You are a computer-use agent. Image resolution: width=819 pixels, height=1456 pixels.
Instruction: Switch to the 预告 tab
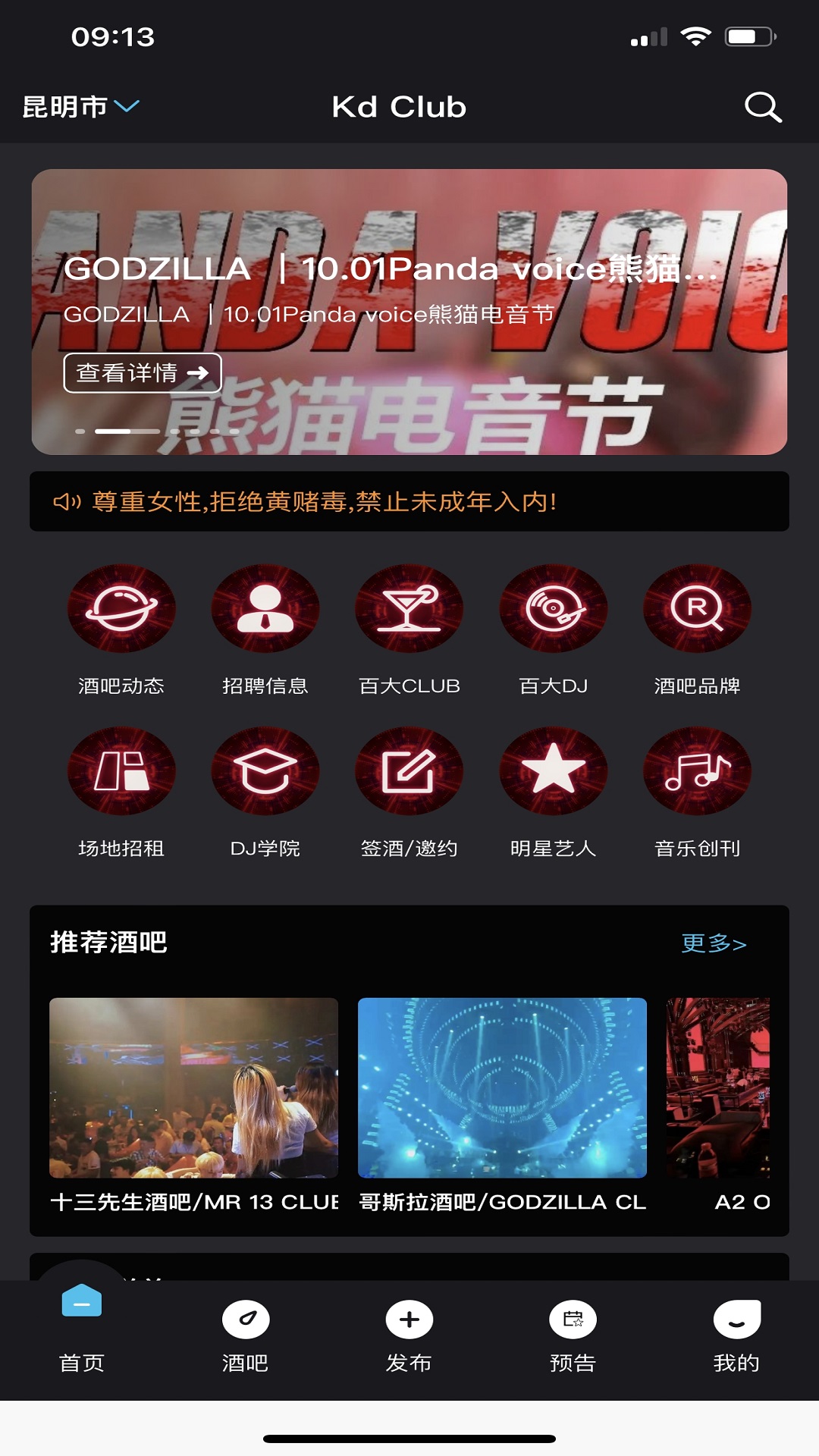coord(573,1336)
